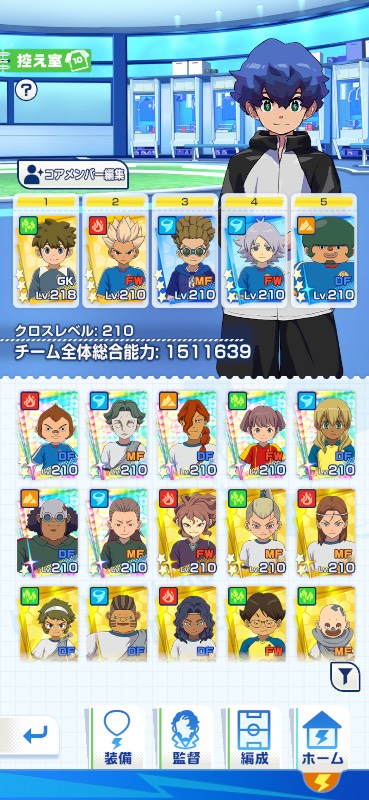Select core member slot 5 DF card
The image size is (369, 800).
coord(323,251)
